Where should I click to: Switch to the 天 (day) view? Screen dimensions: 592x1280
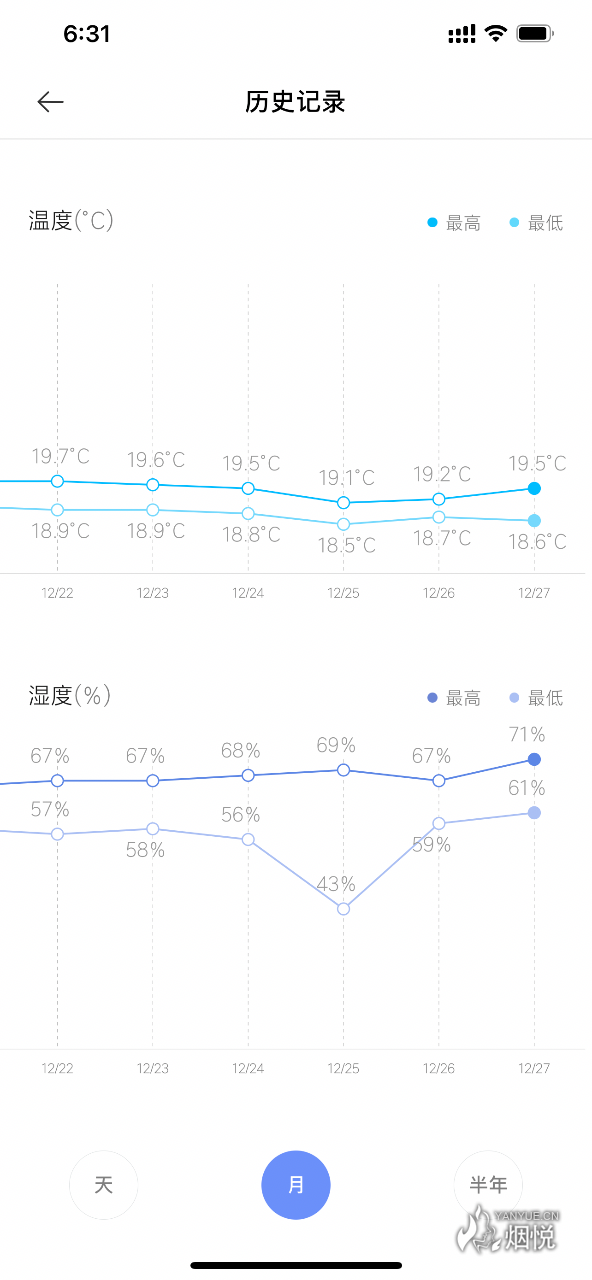point(103,1185)
